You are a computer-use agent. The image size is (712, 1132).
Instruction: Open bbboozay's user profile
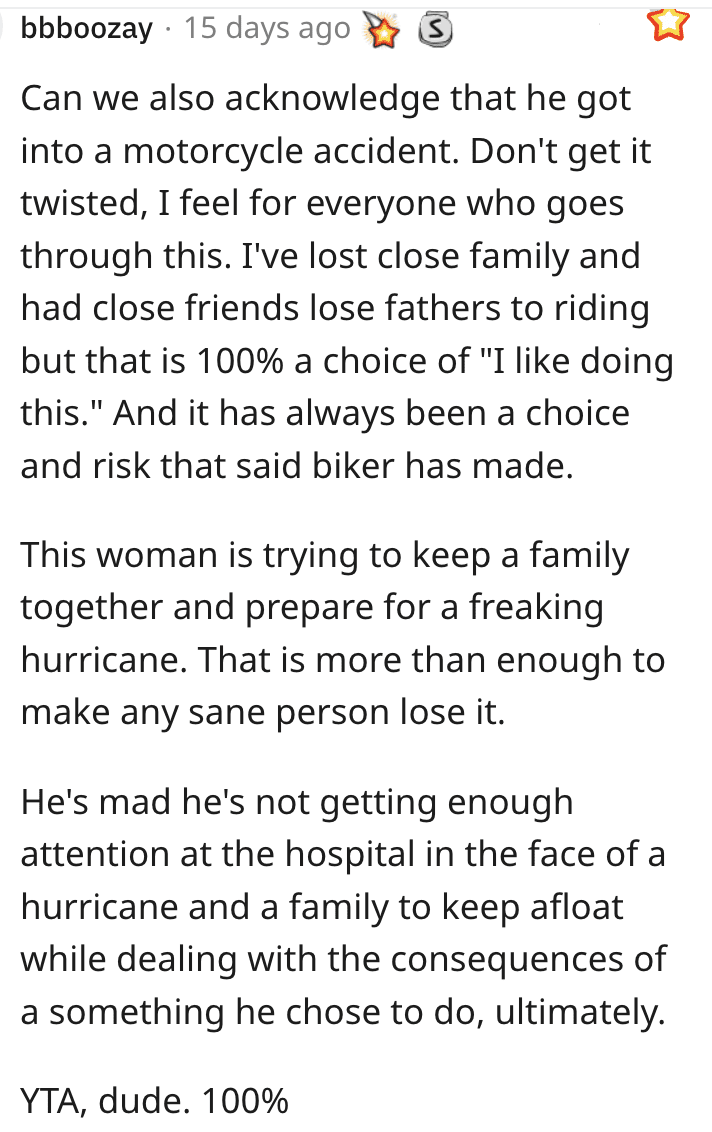tap(87, 28)
